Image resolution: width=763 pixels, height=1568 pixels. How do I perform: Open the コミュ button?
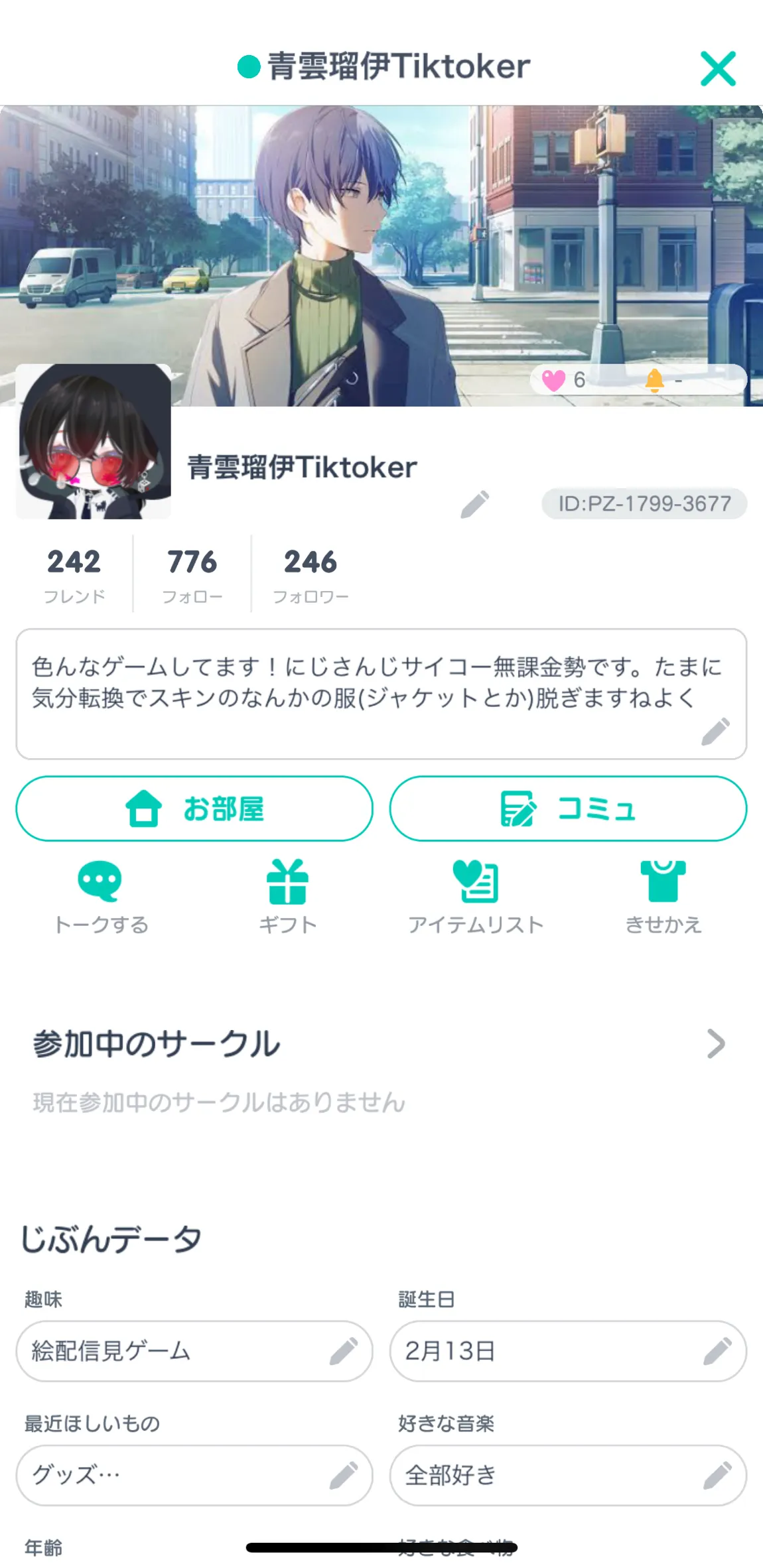[568, 809]
